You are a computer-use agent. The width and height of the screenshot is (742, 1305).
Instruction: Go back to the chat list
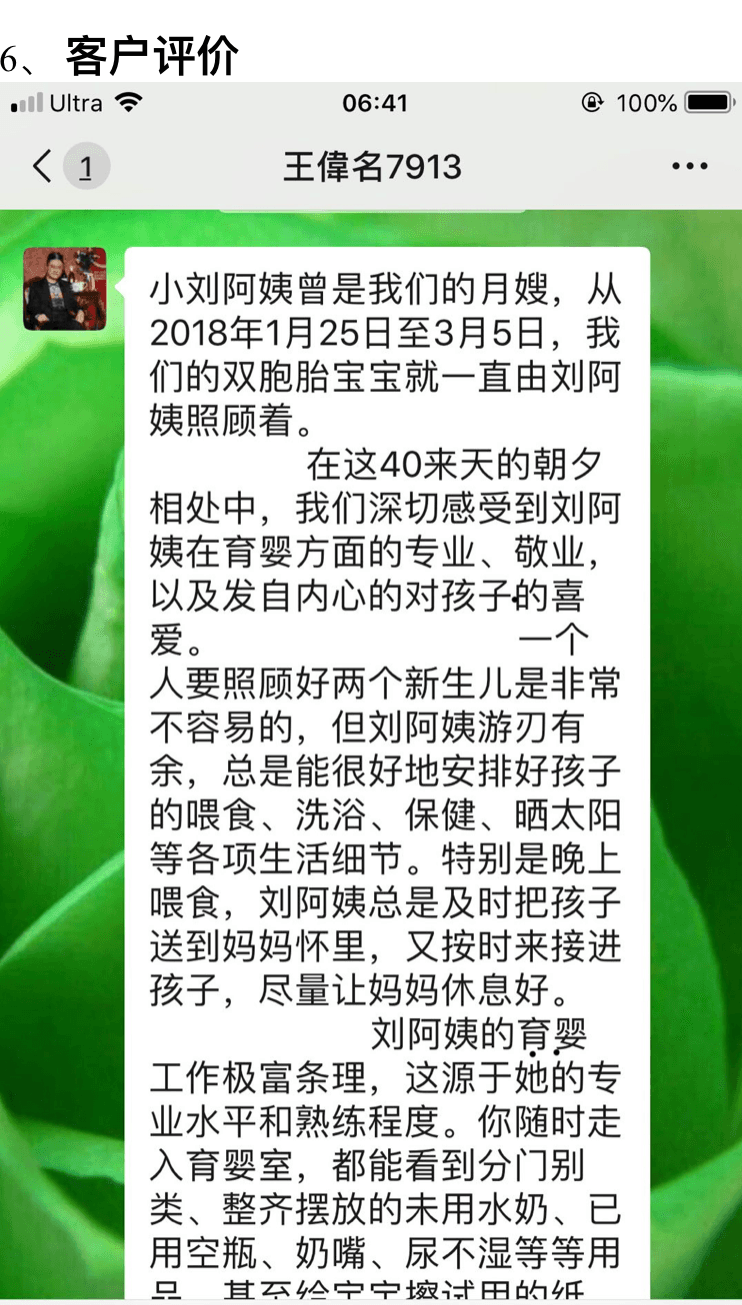pos(42,166)
